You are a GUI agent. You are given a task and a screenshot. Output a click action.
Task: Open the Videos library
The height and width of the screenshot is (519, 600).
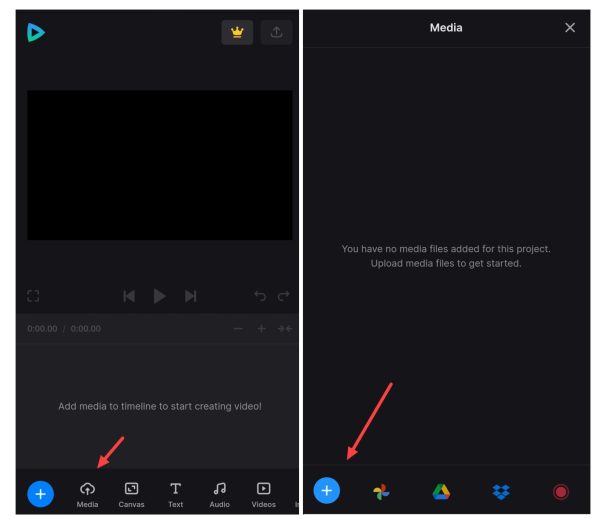[x=263, y=493]
